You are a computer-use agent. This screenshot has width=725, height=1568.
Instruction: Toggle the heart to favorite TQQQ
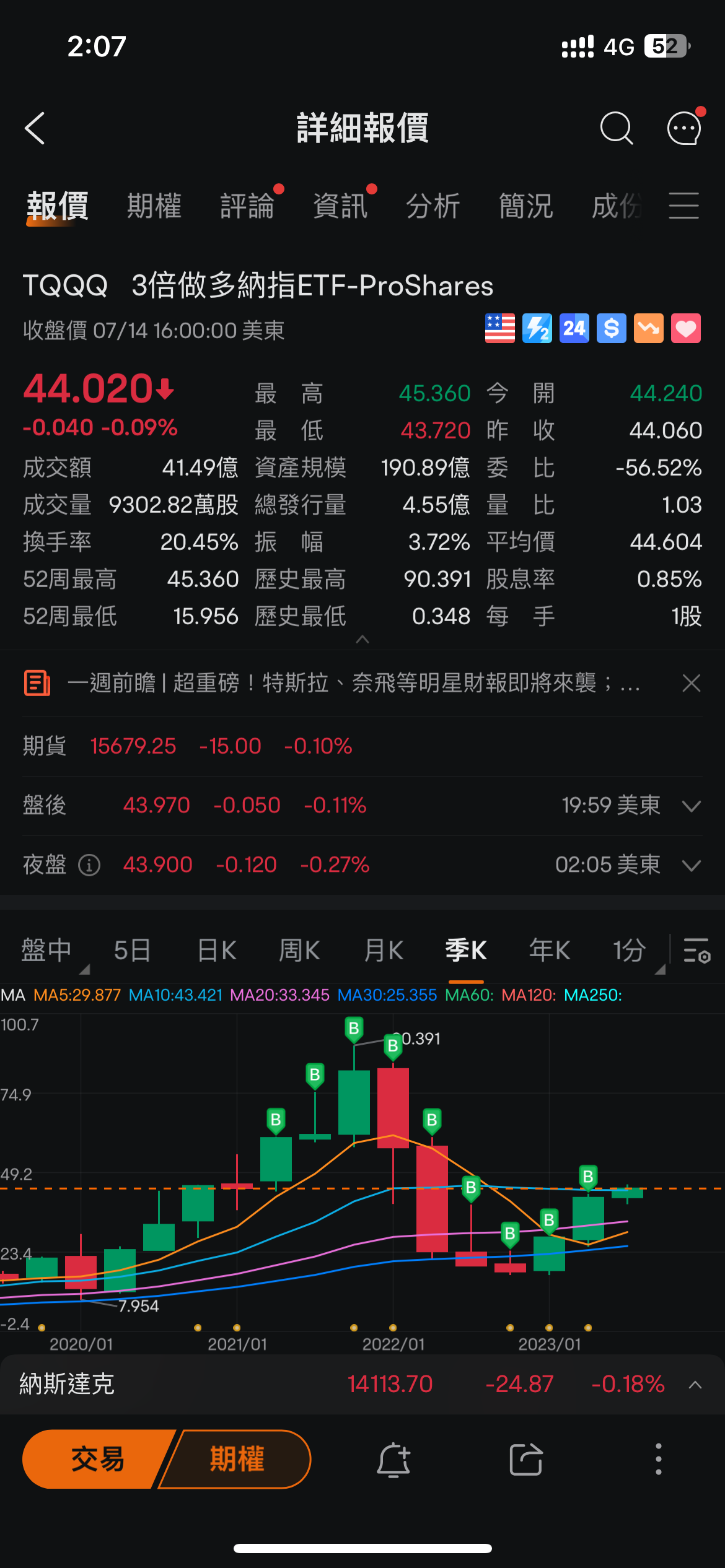tap(685, 328)
